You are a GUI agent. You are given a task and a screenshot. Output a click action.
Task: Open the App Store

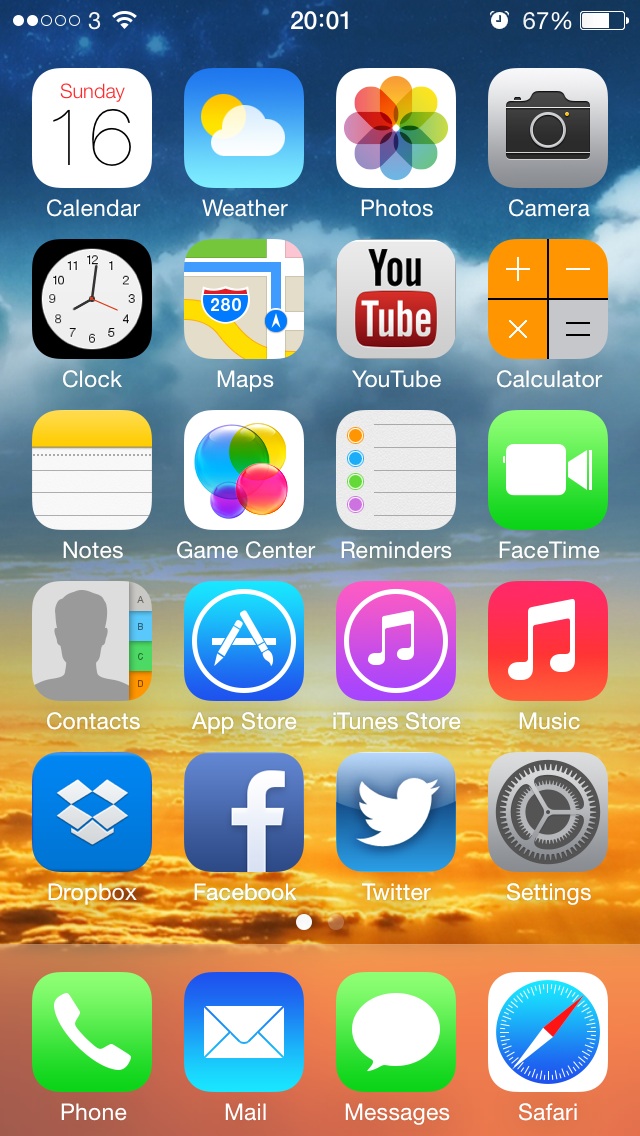pyautogui.click(x=244, y=641)
